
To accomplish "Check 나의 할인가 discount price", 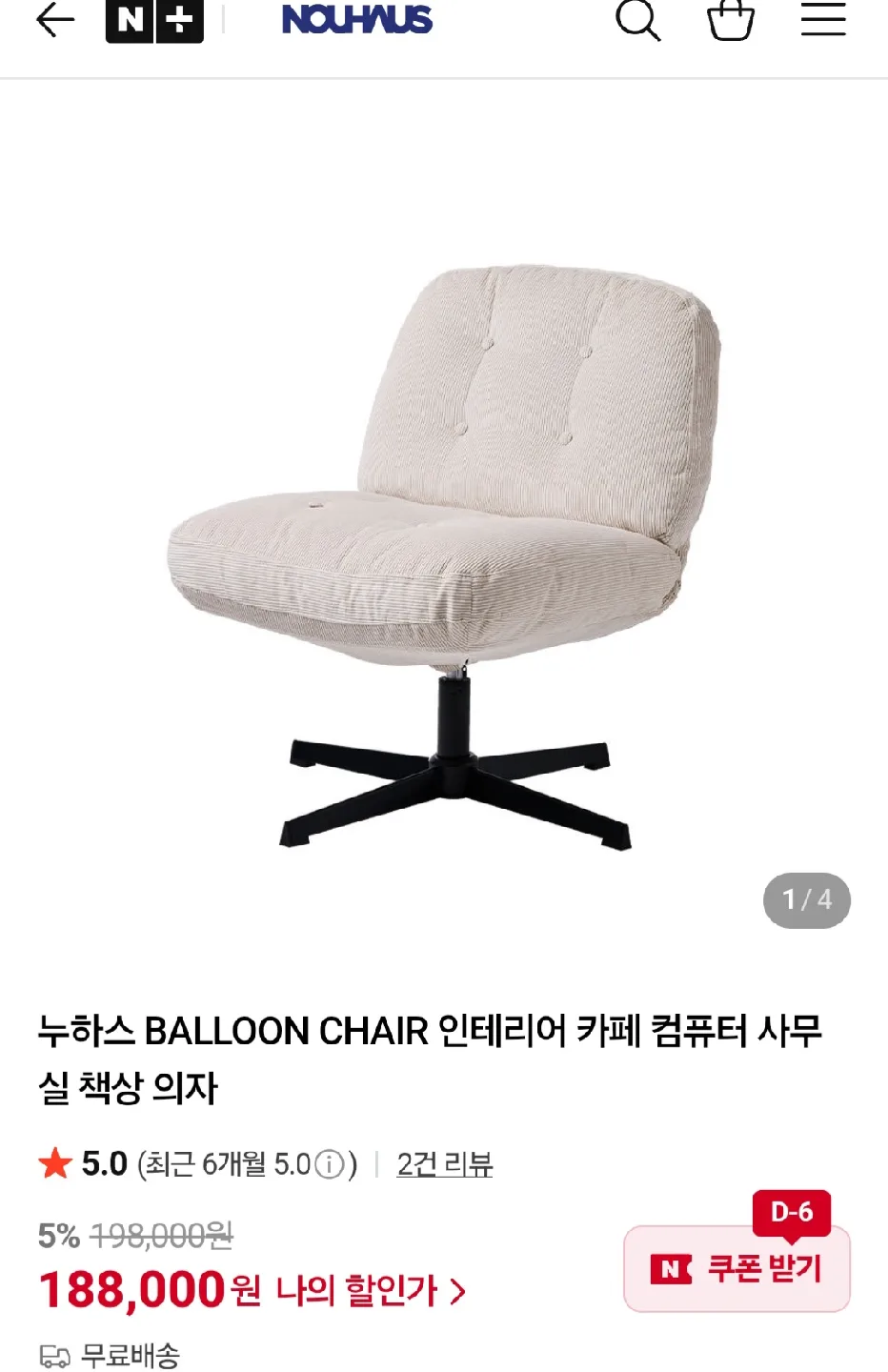I will pyautogui.click(x=372, y=1291).
